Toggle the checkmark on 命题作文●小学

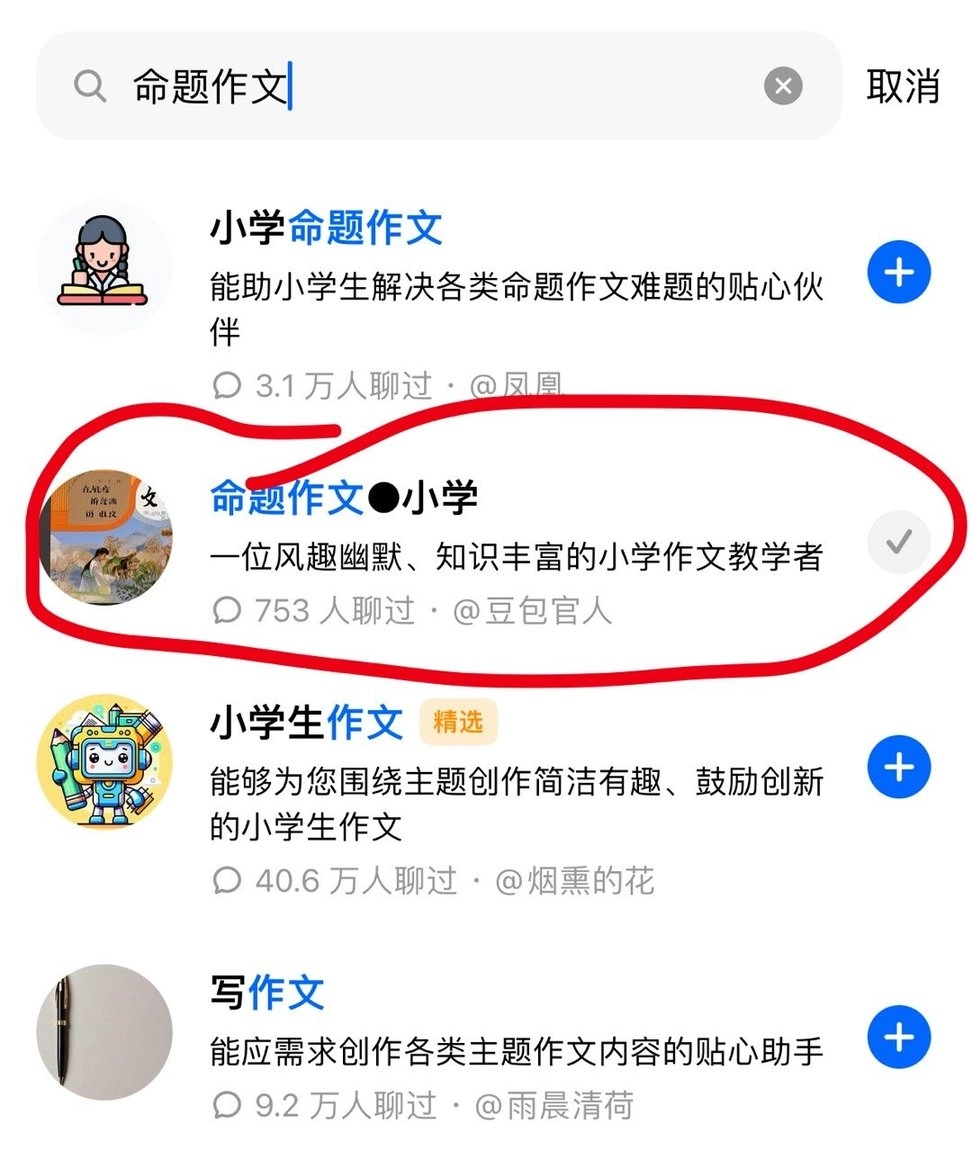point(899,541)
